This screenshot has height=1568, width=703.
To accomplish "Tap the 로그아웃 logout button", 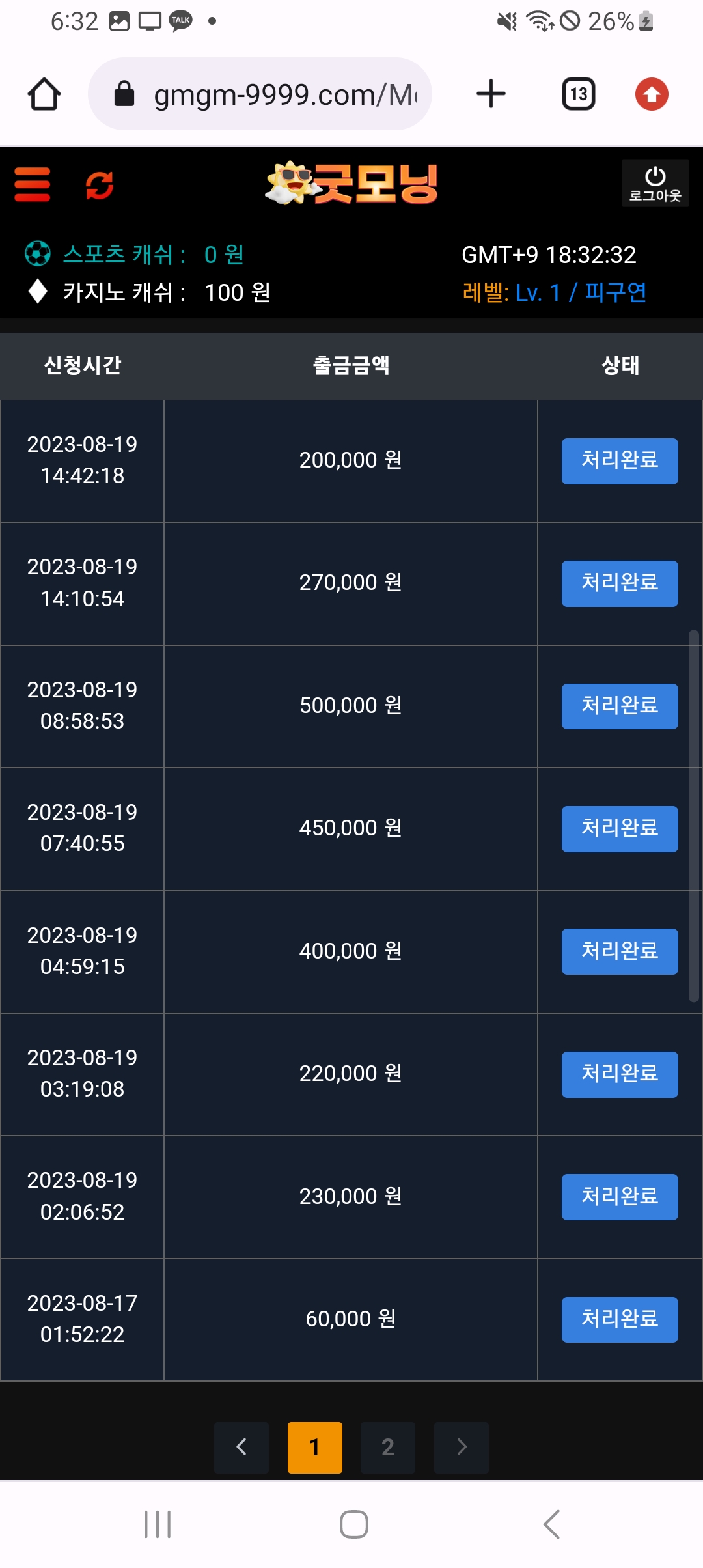I will pyautogui.click(x=655, y=184).
